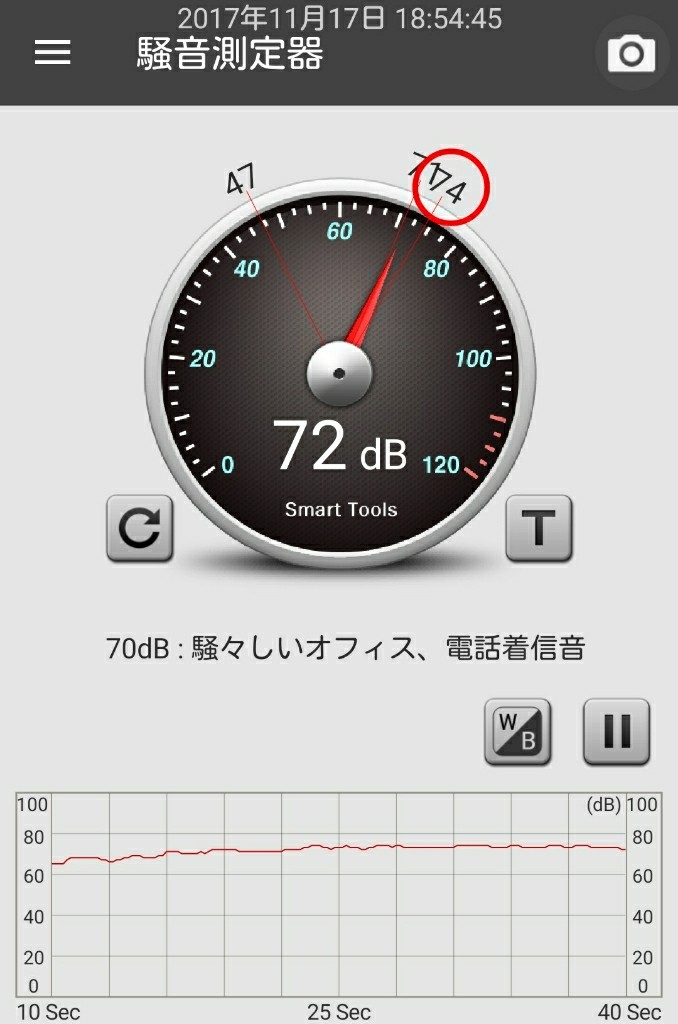Pause the sound measurement
678x1024 pixels.
pos(617,732)
